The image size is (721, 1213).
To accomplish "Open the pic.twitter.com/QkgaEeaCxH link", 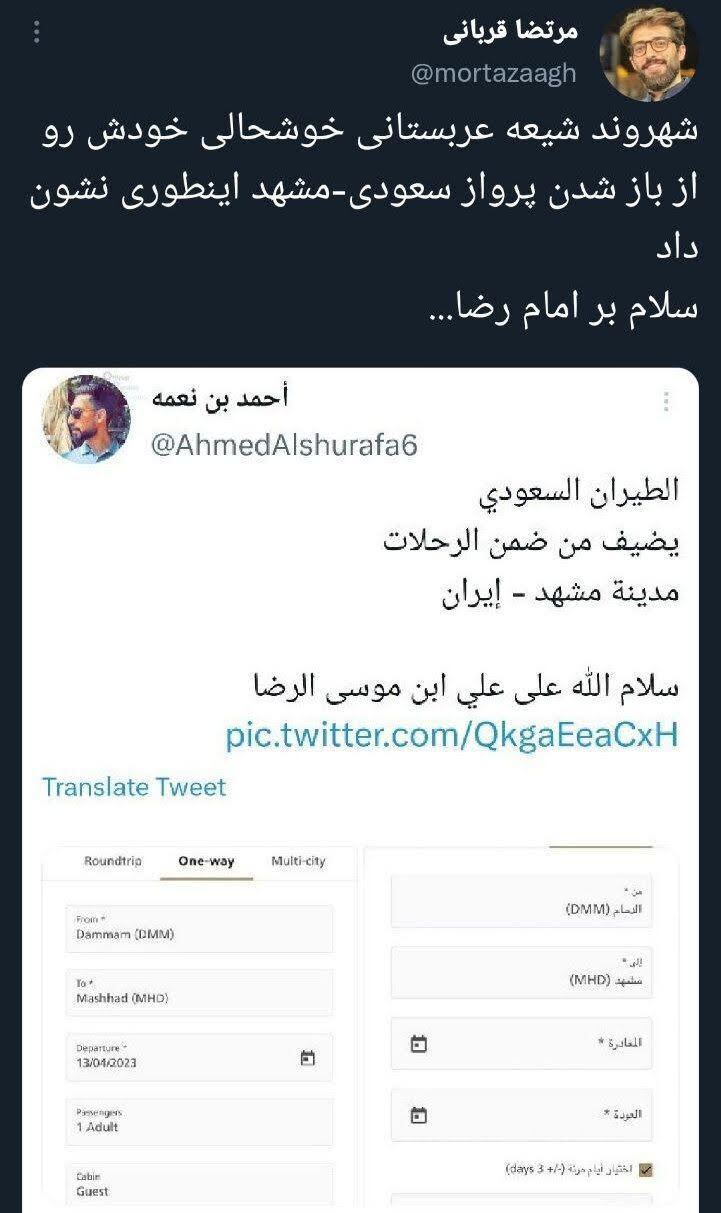I will [452, 732].
